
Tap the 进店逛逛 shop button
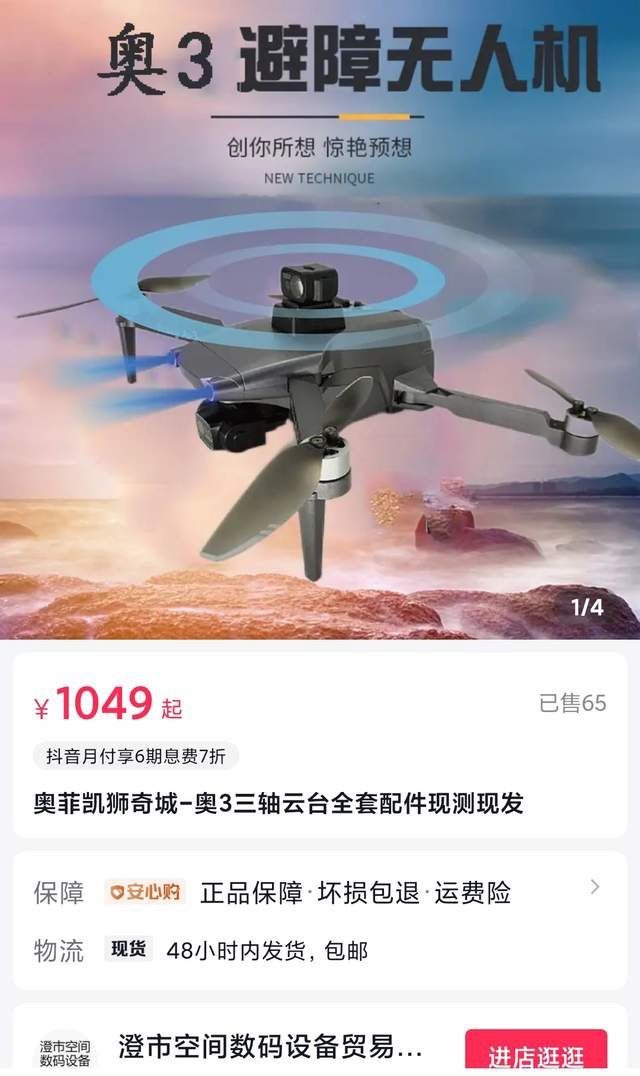point(536,1054)
